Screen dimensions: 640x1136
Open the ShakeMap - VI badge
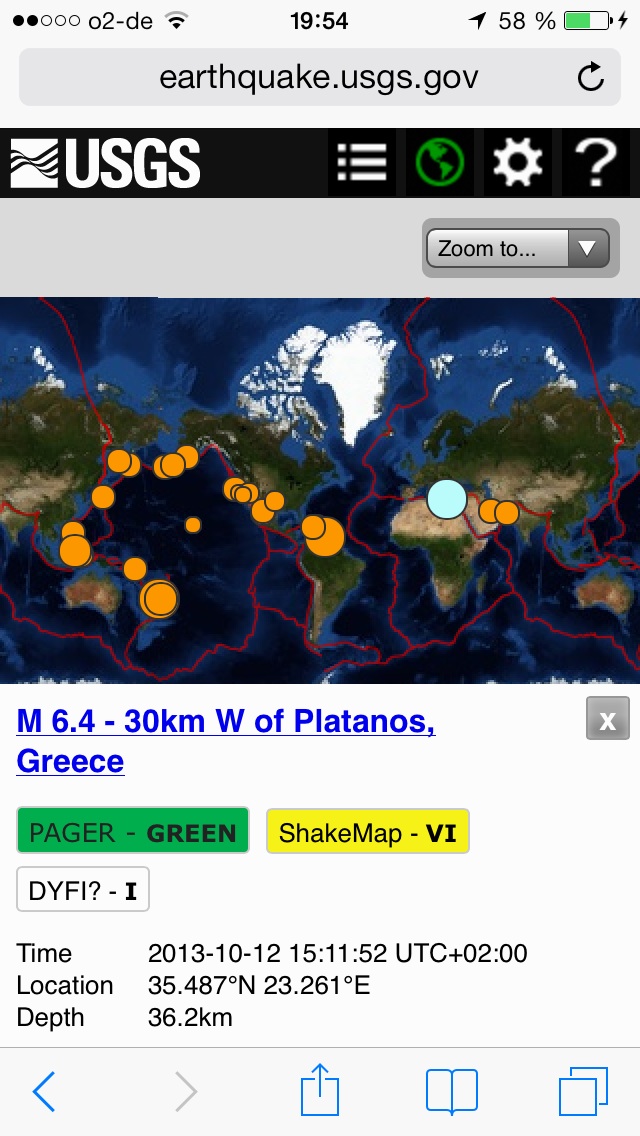click(367, 831)
